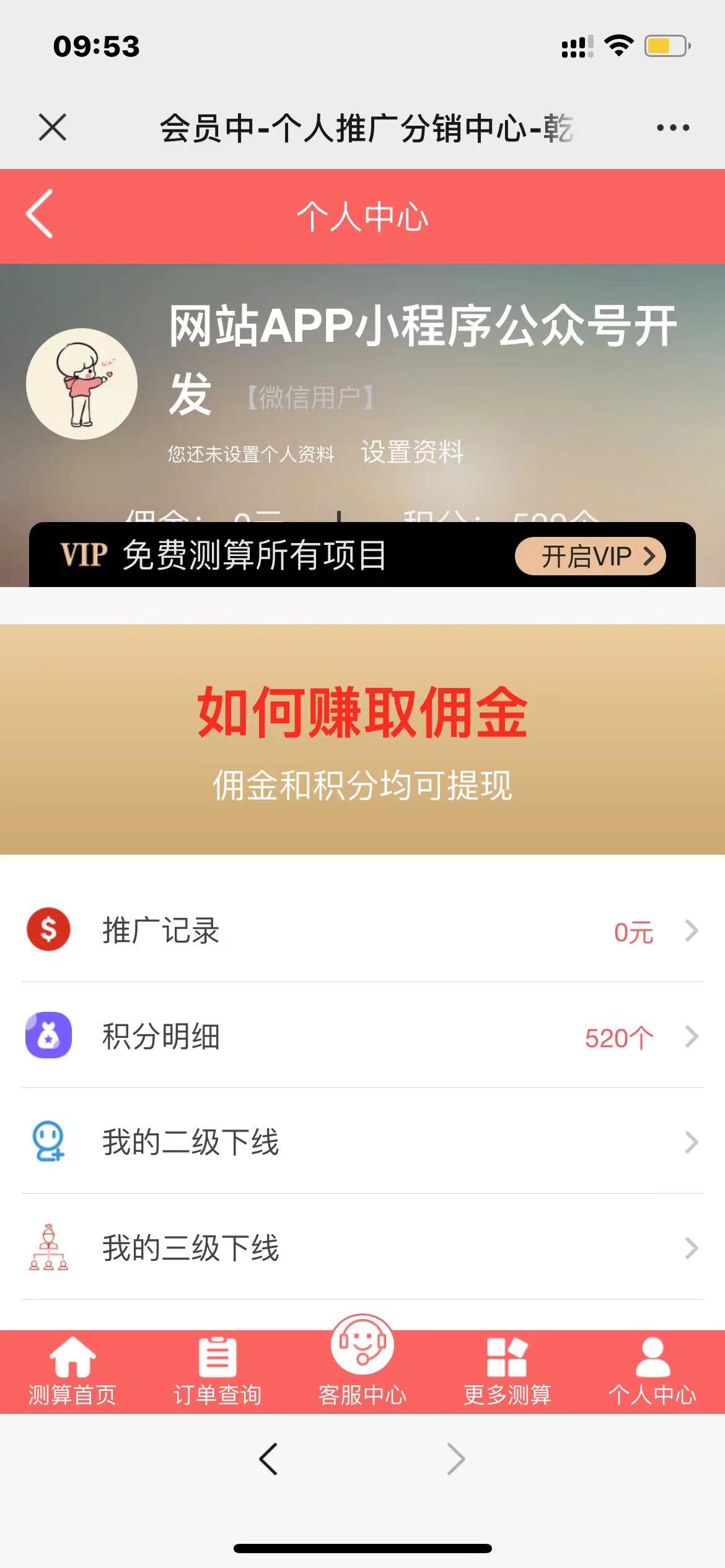Go back from 个人中心 header

coord(40,214)
